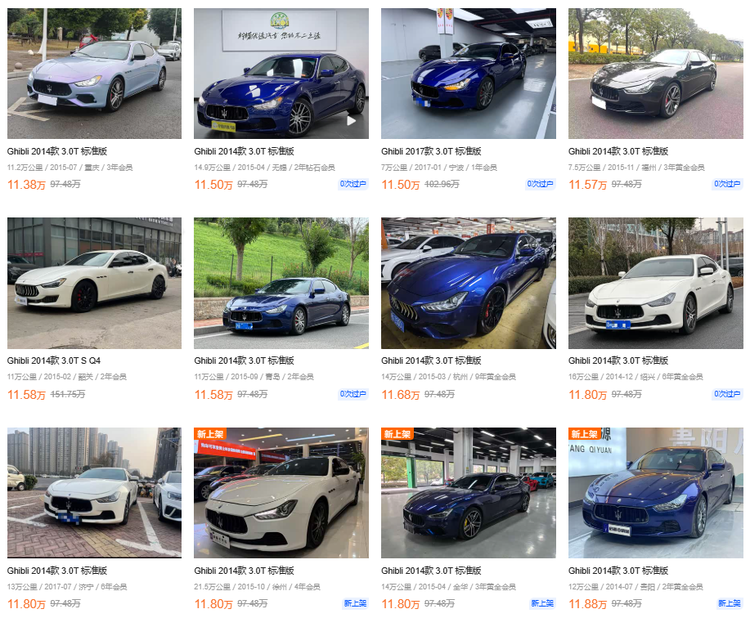Open the 11.68万 Ghibli listing from 杭州

468,283
